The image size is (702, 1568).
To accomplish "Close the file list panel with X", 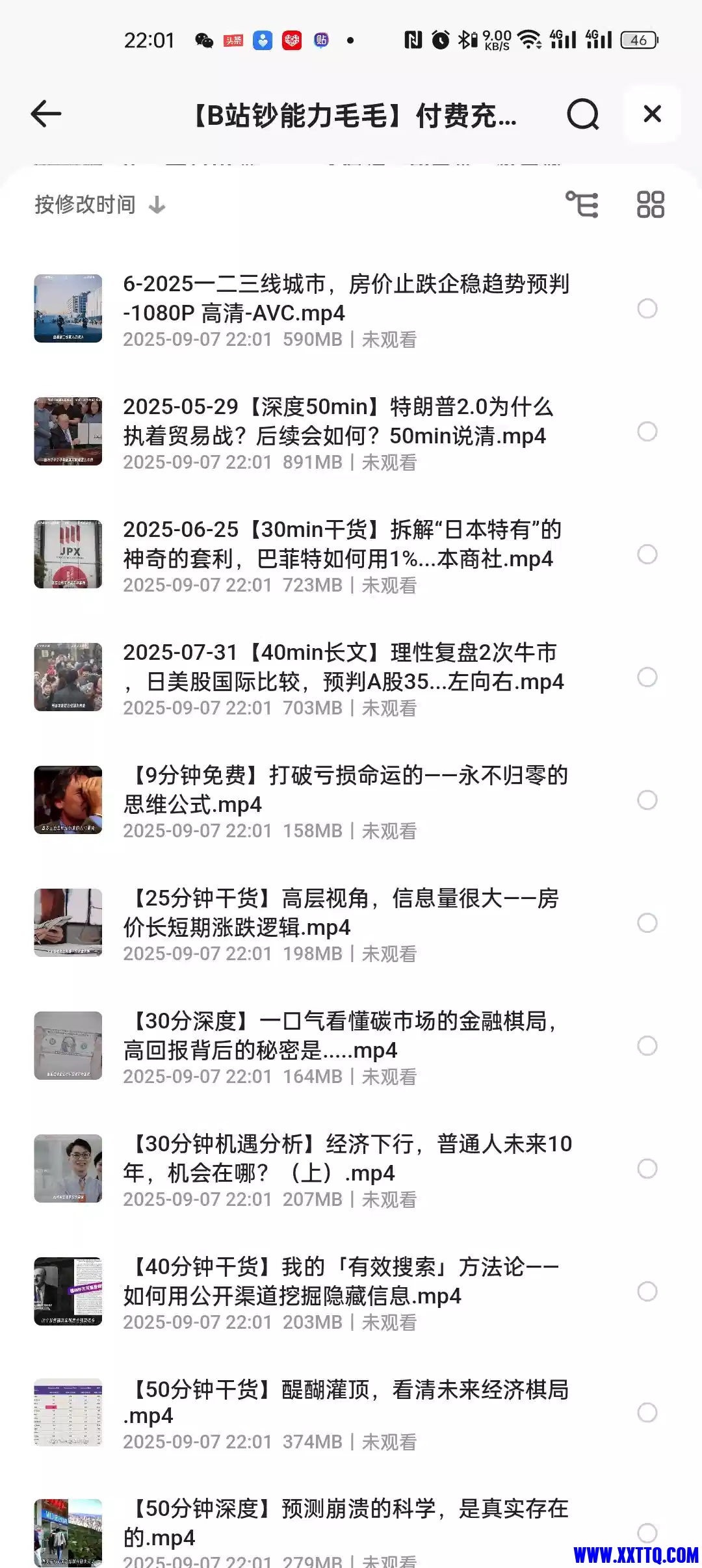I will (652, 114).
